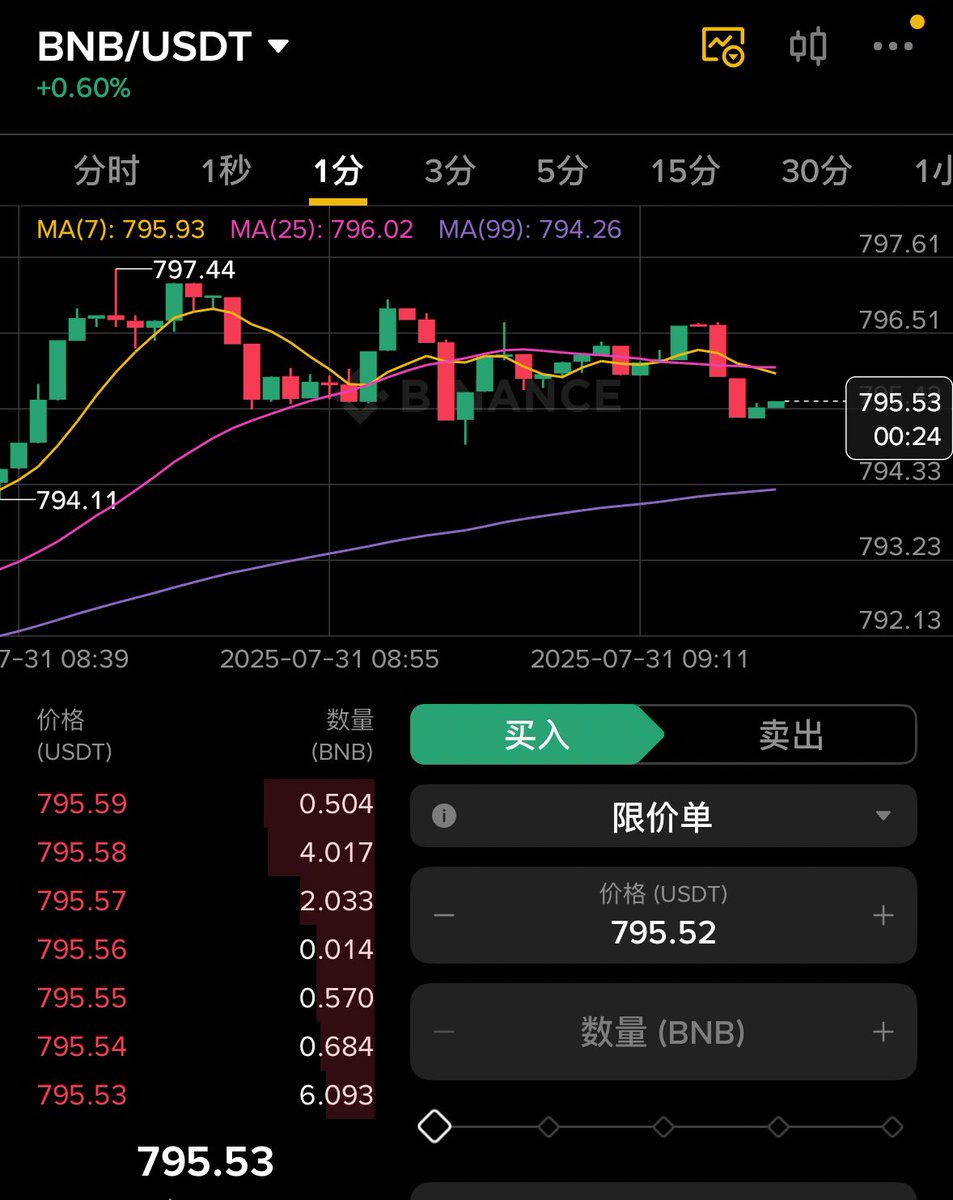Screen dimensions: 953x1200
Task: Open the three-dot overflow menu
Action: (893, 47)
